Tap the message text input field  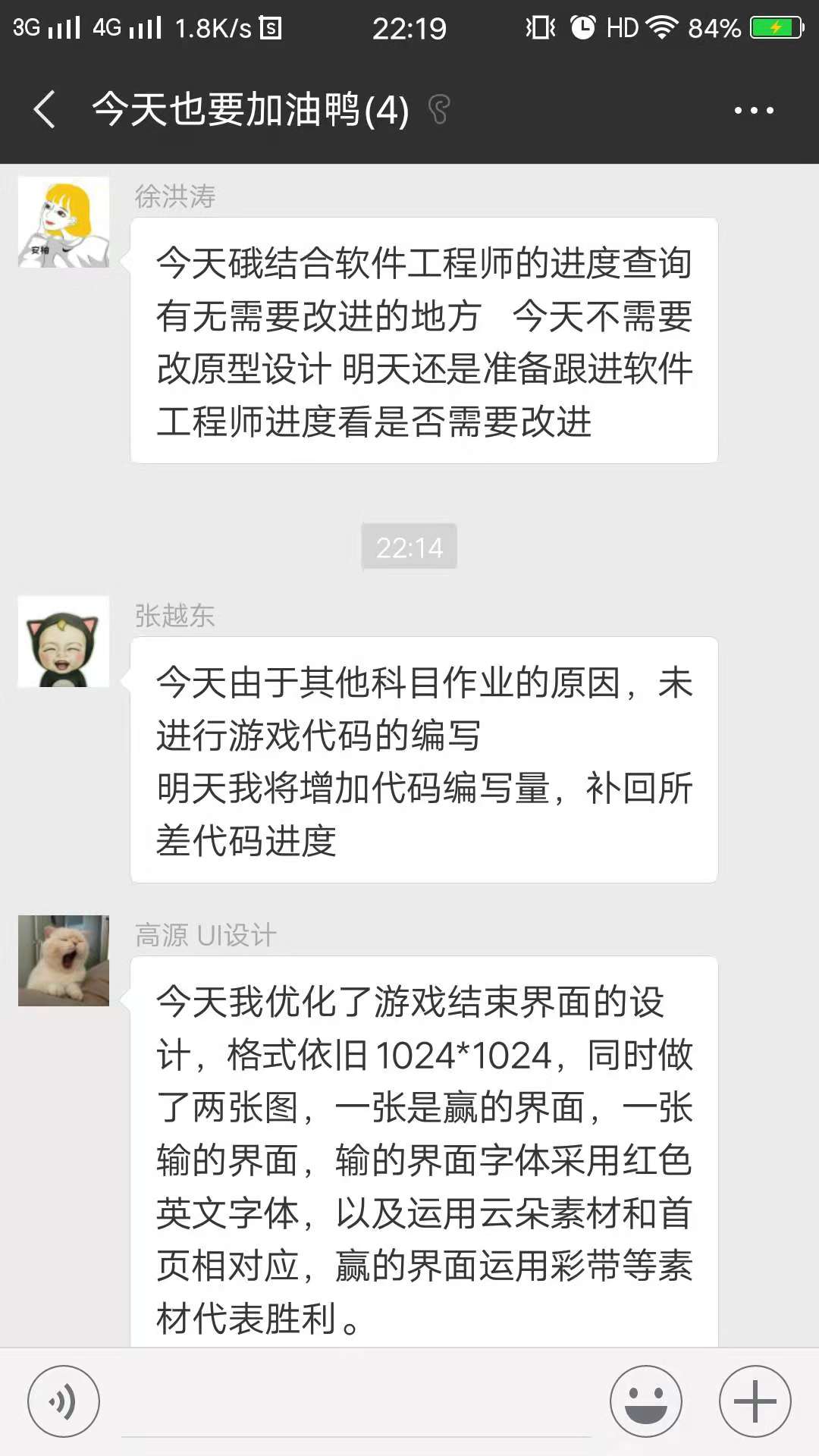point(356,1403)
